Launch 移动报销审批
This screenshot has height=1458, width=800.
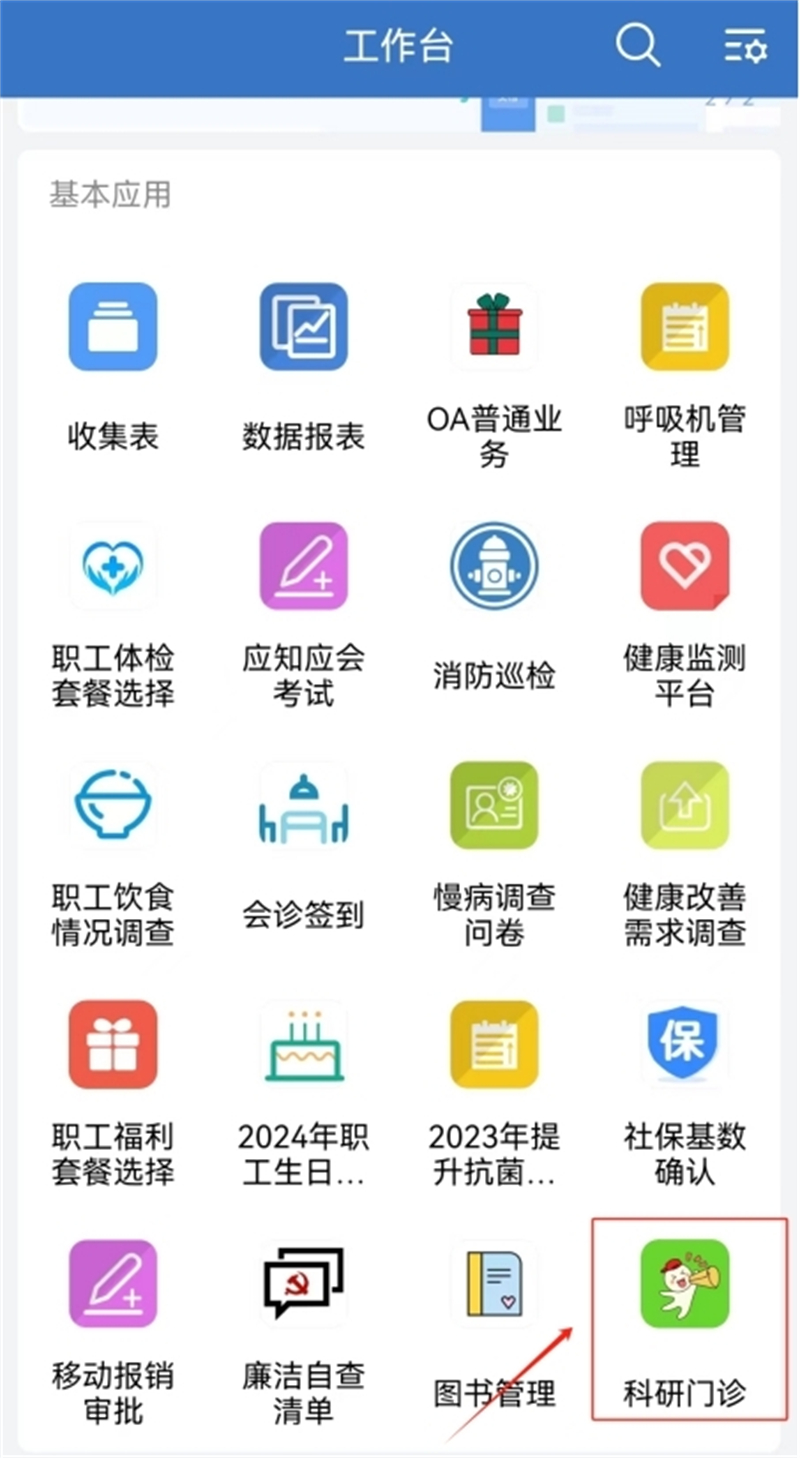(x=113, y=1284)
